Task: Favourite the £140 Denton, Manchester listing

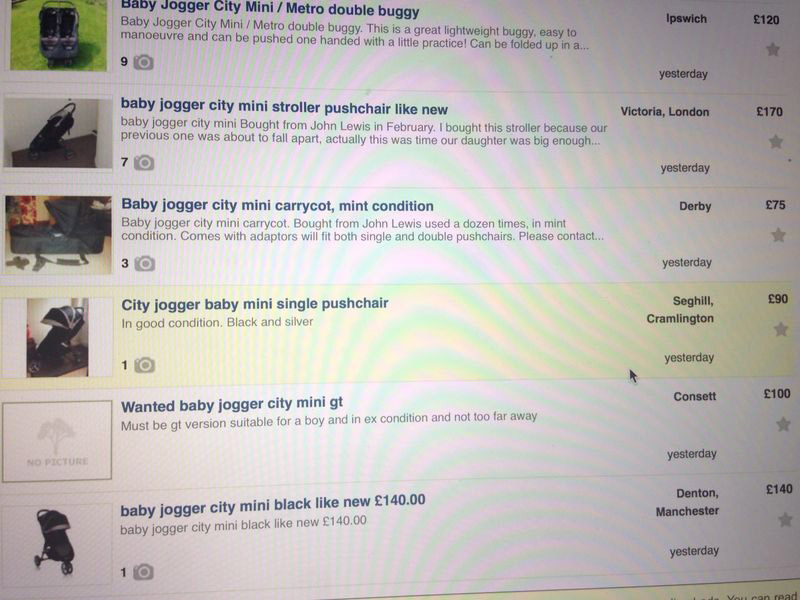Action: 786,520
